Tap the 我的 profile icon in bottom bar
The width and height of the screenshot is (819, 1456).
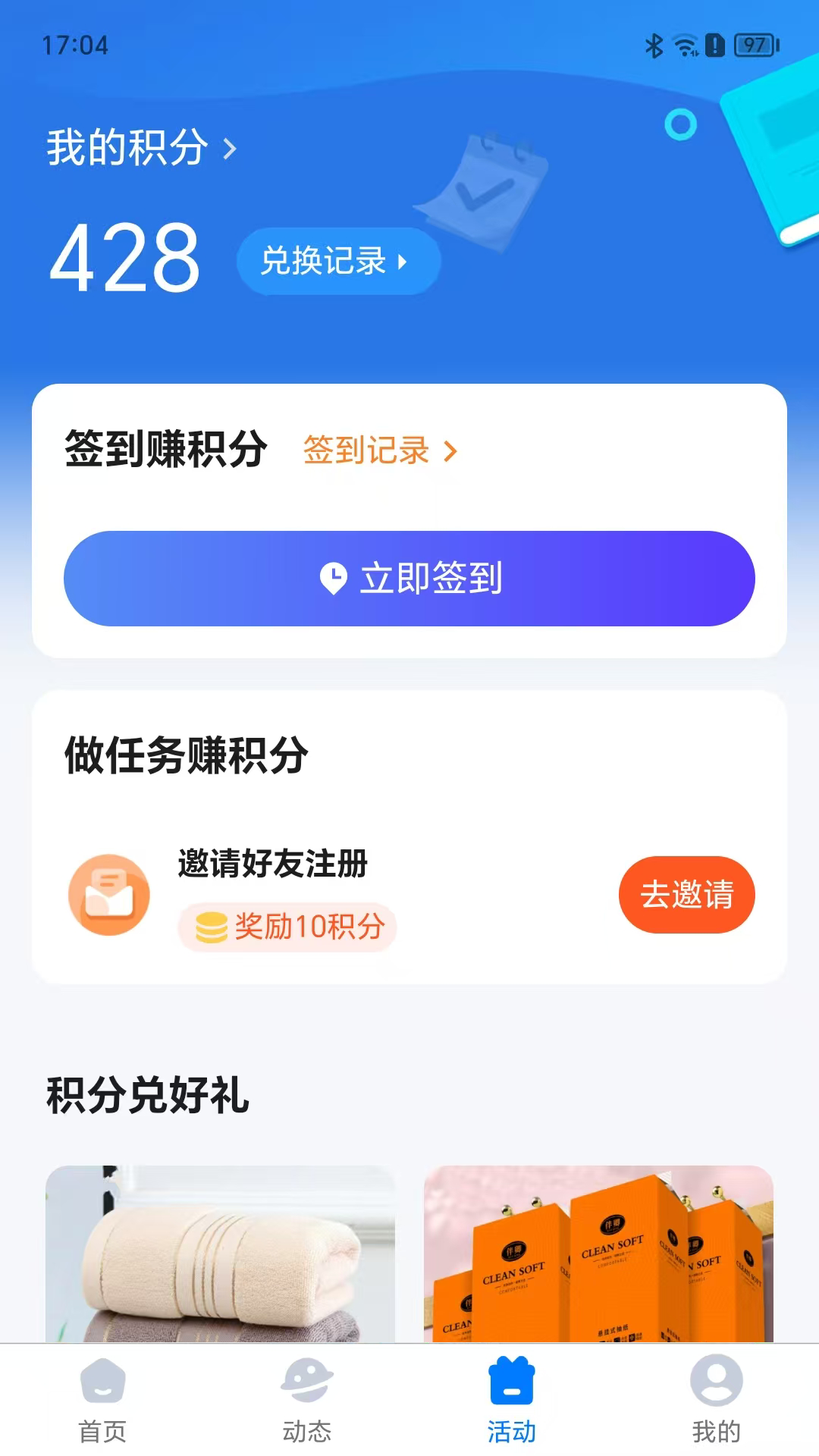point(717,1382)
